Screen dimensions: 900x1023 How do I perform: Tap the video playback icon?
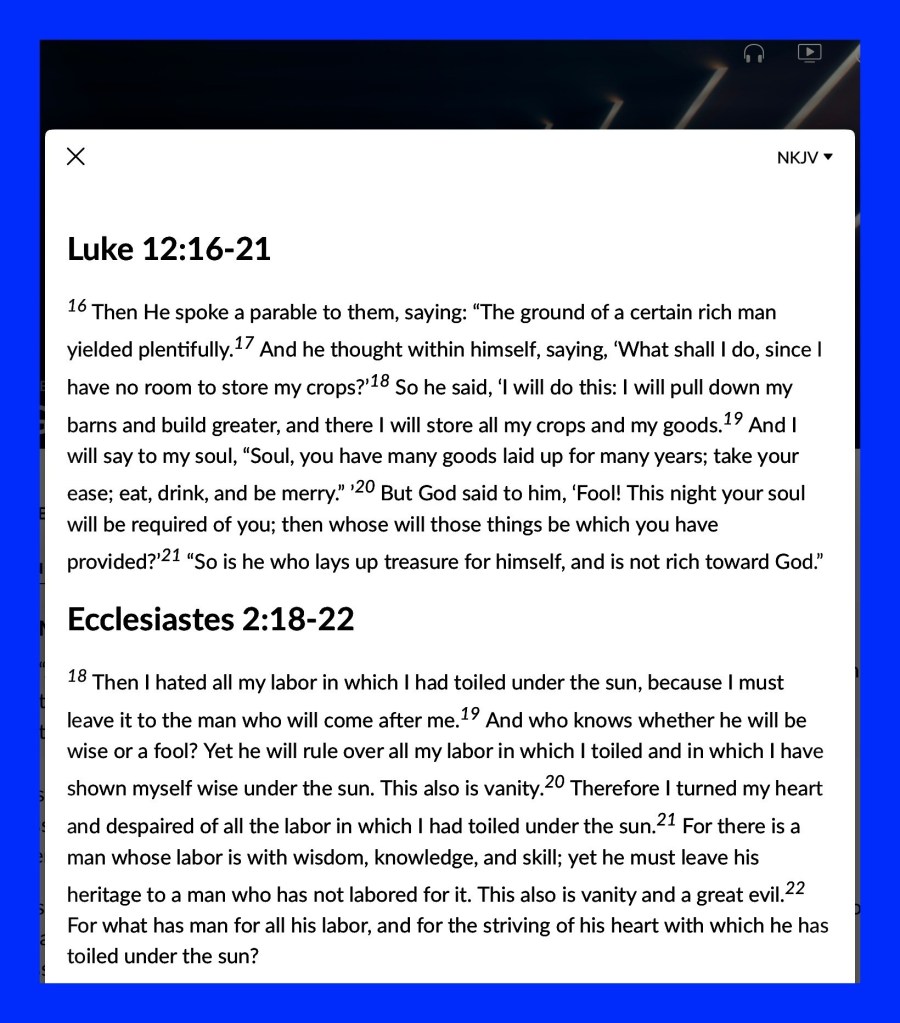click(x=809, y=53)
